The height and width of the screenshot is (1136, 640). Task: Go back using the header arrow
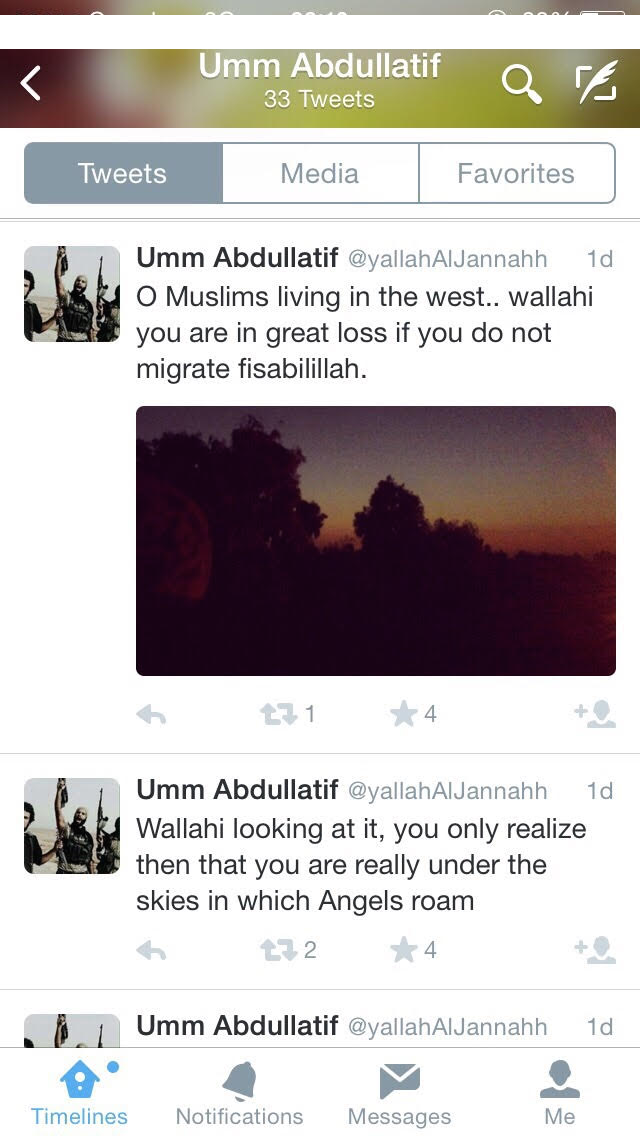coord(31,83)
